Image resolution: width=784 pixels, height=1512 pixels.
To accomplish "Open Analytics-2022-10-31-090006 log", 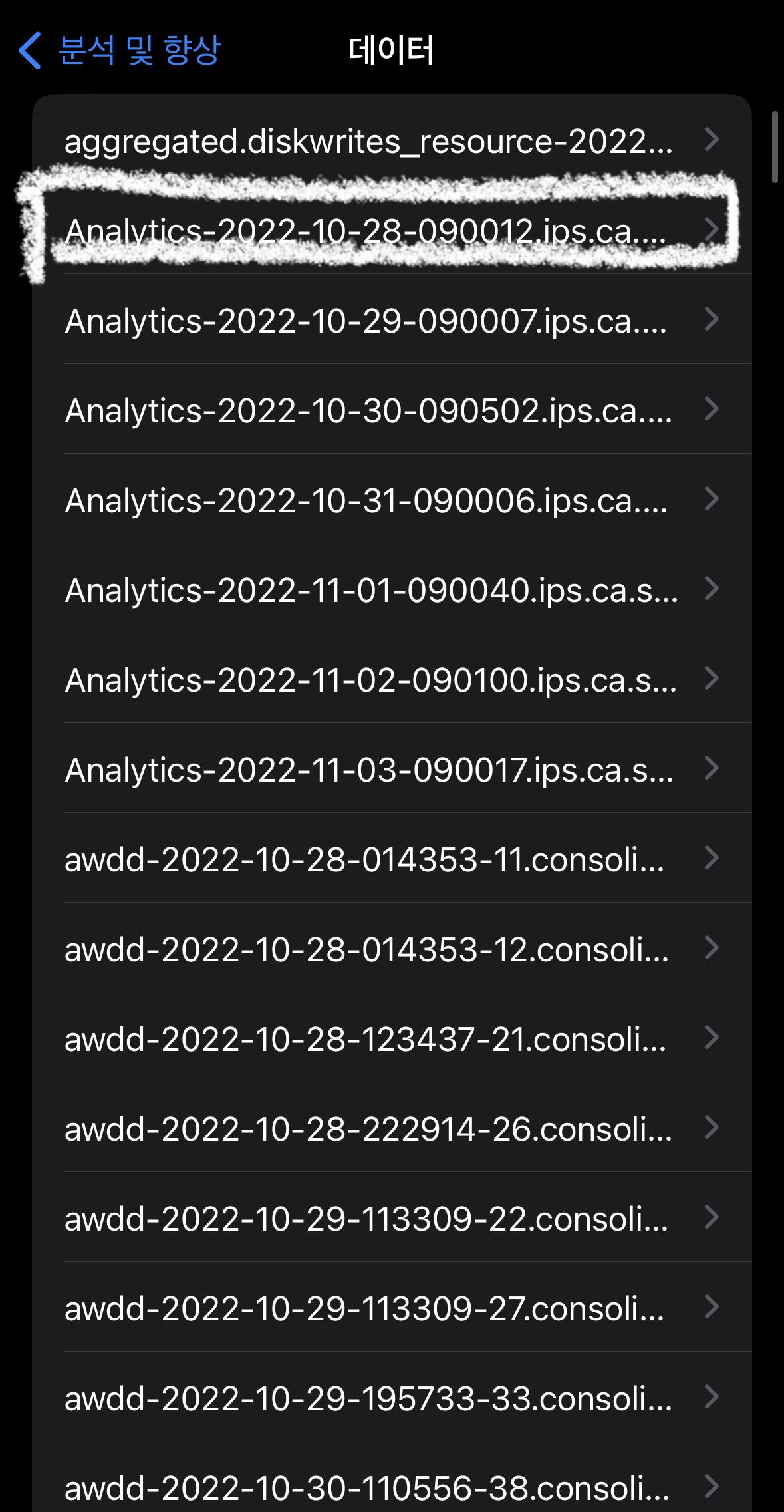I will coord(392,498).
